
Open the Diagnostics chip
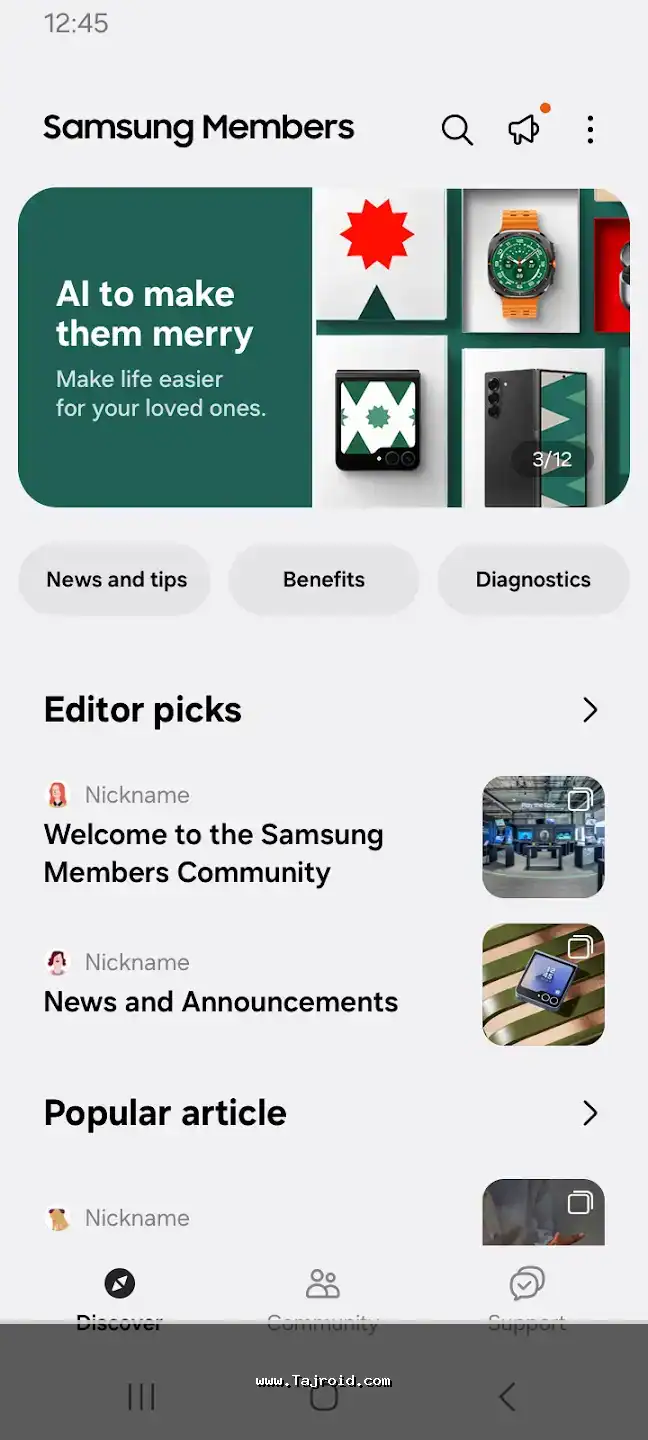(x=533, y=580)
